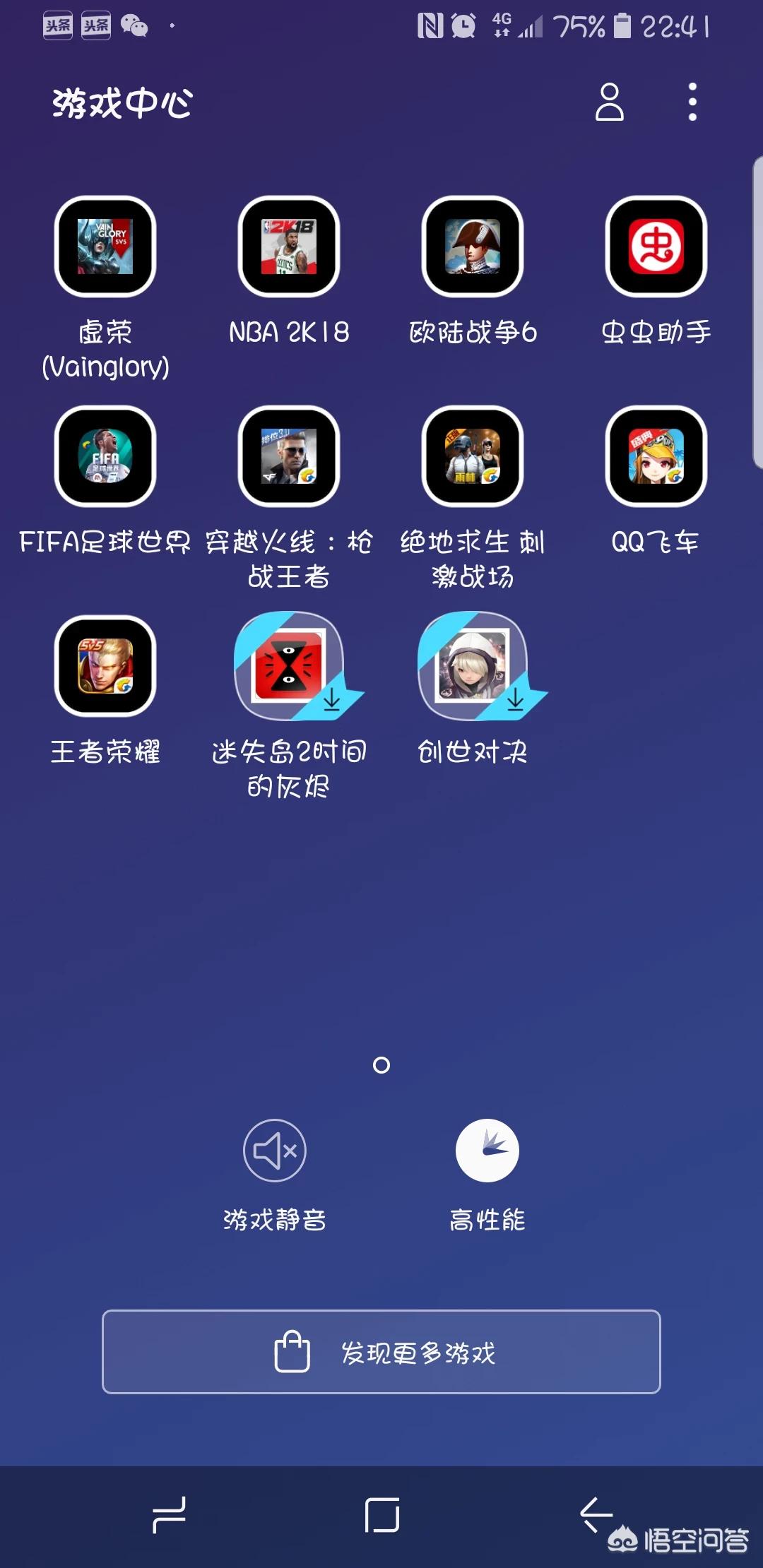Launch 虚荣 (Vainglory) game

tap(105, 247)
